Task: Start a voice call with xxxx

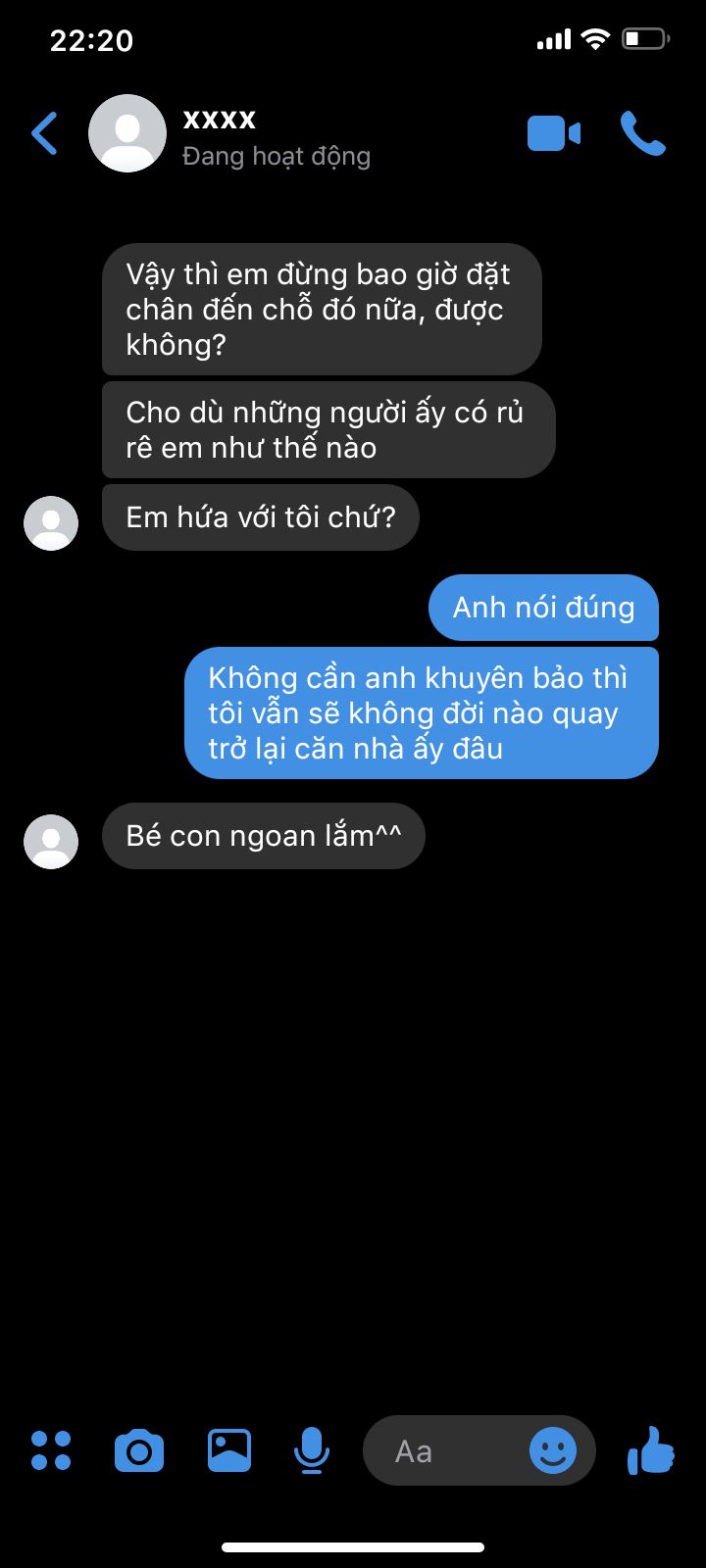Action: tap(643, 133)
